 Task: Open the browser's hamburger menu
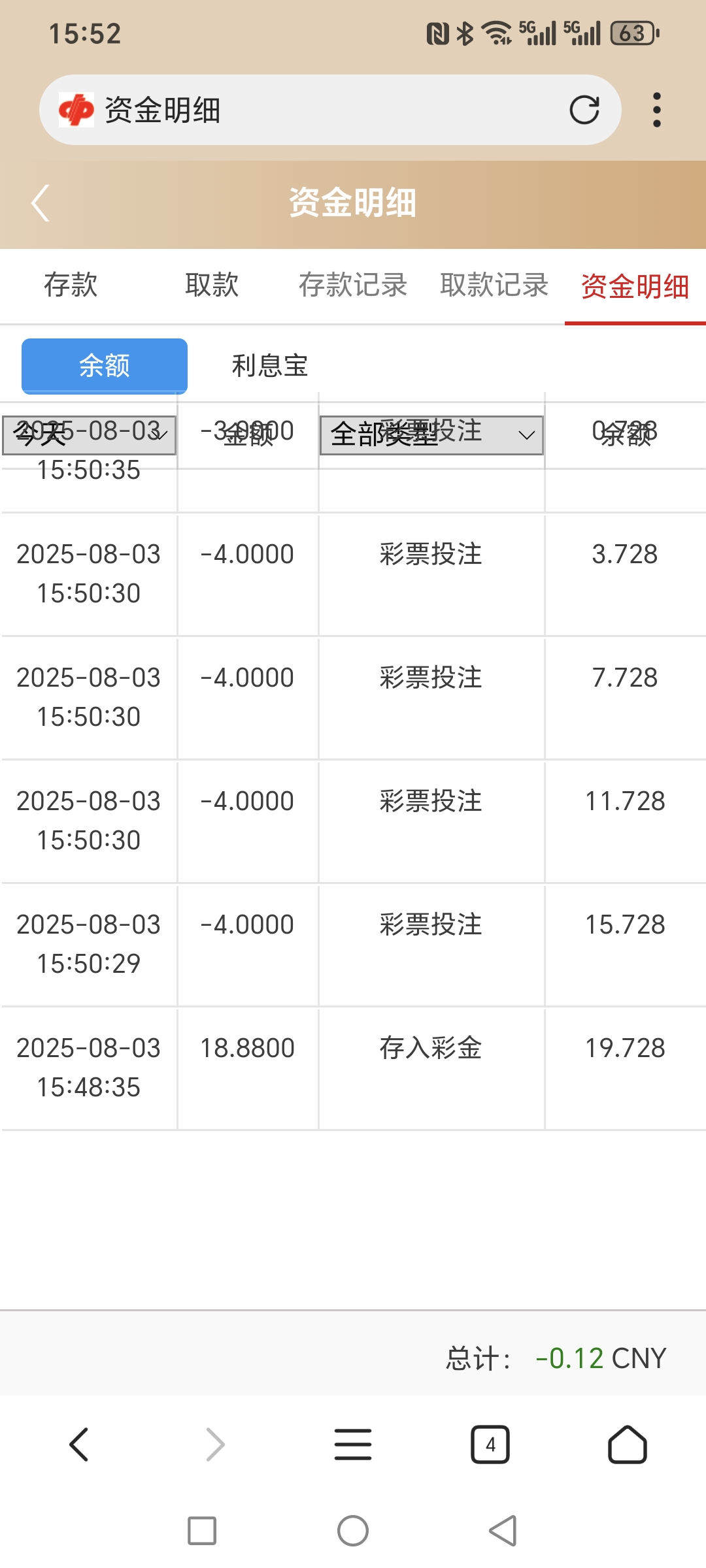(353, 1445)
